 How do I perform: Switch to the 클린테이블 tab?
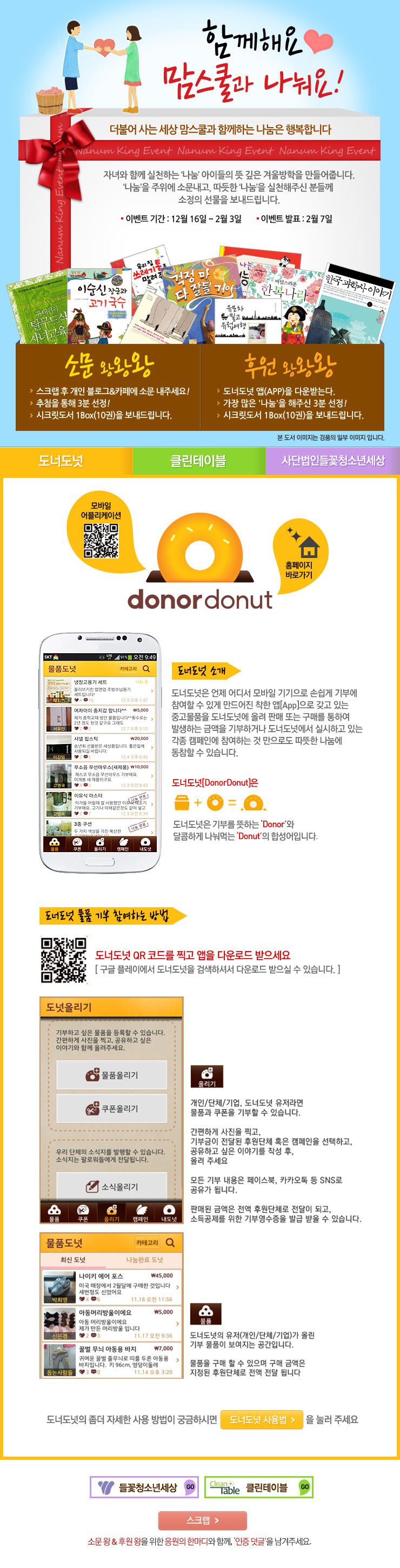click(x=198, y=461)
